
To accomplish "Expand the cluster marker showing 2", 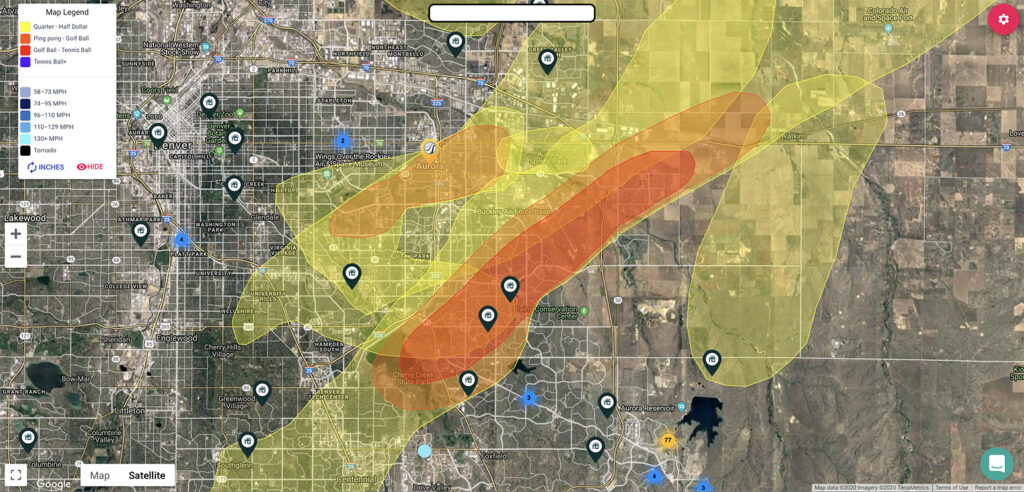I will tap(342, 140).
